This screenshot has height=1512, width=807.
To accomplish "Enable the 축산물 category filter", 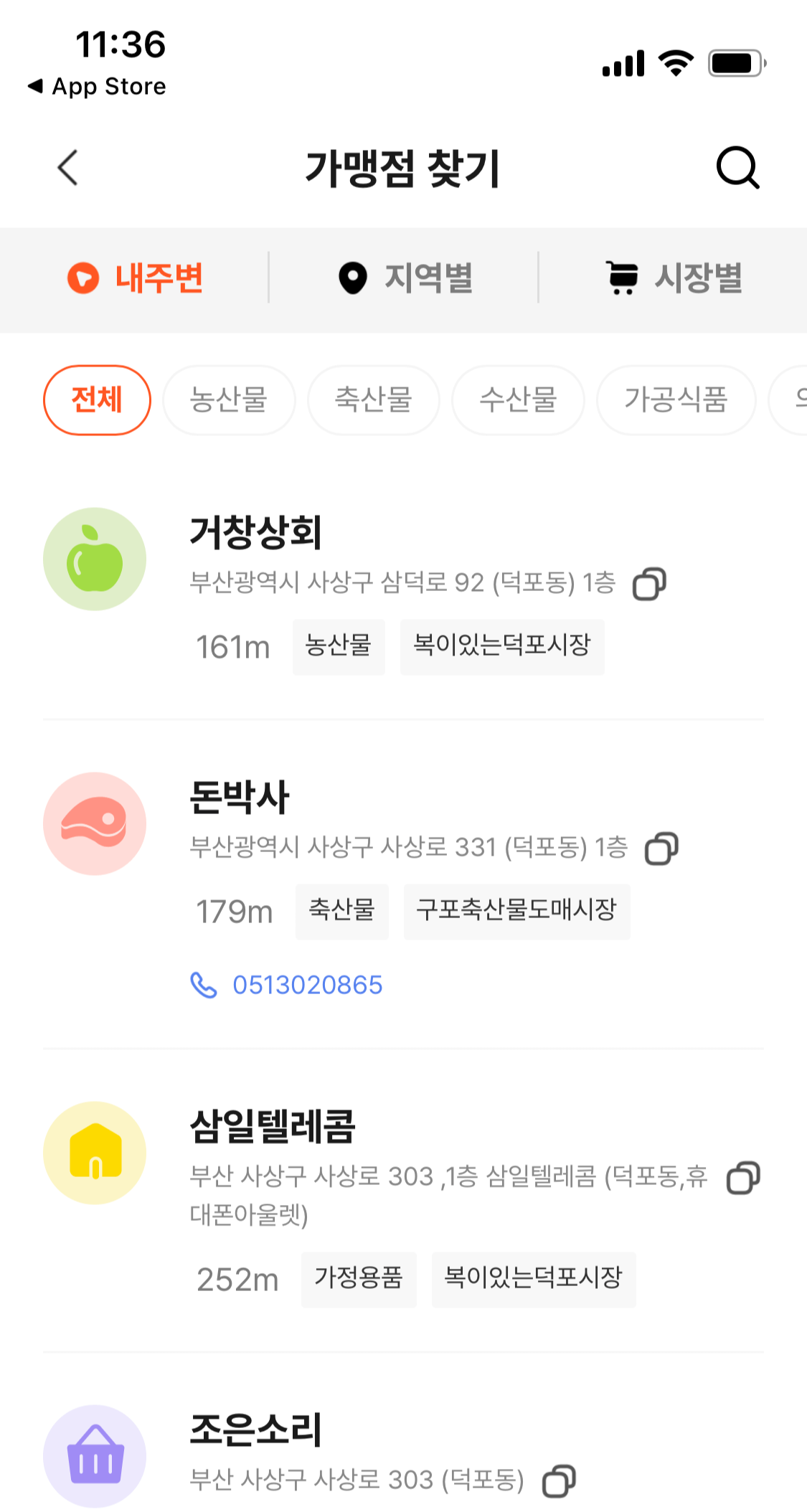I will pos(374,400).
